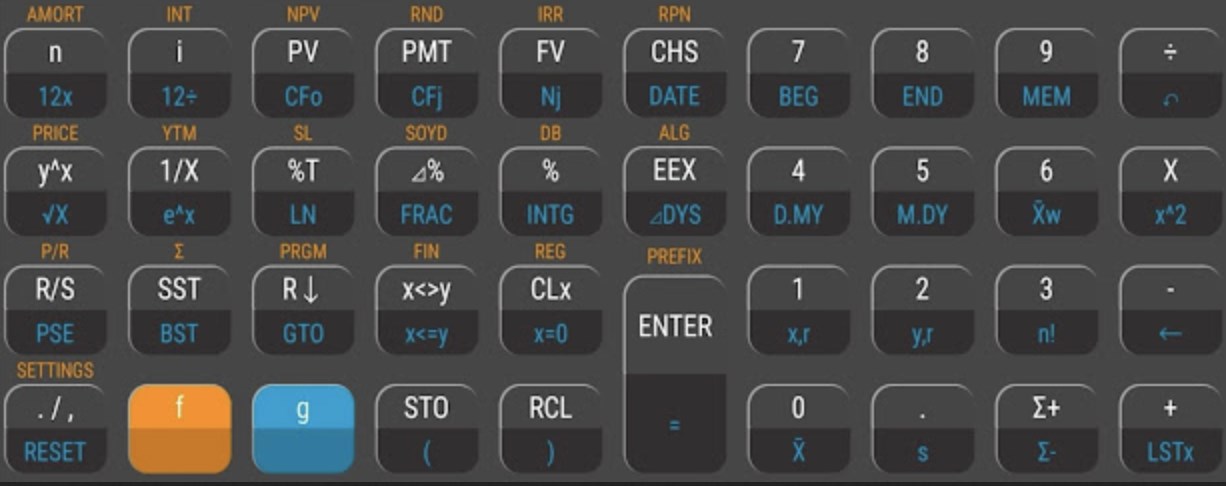Tap the FV future value key
This screenshot has width=1226, height=486.
[x=550, y=53]
